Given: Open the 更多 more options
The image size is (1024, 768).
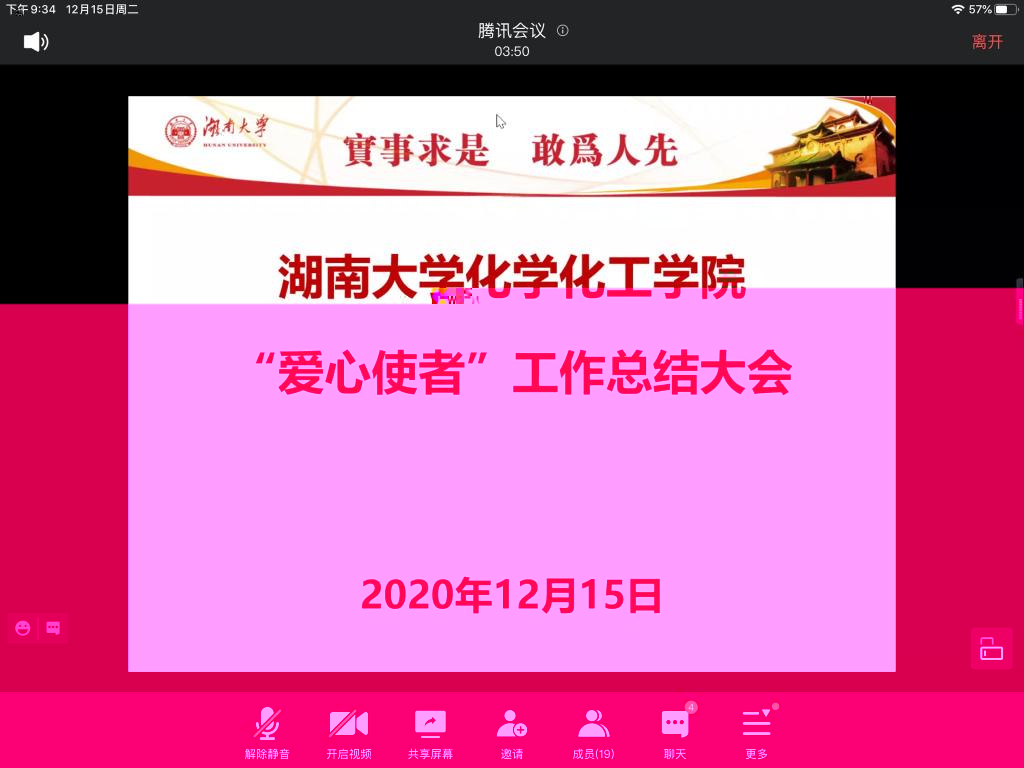Looking at the screenshot, I should 756,733.
